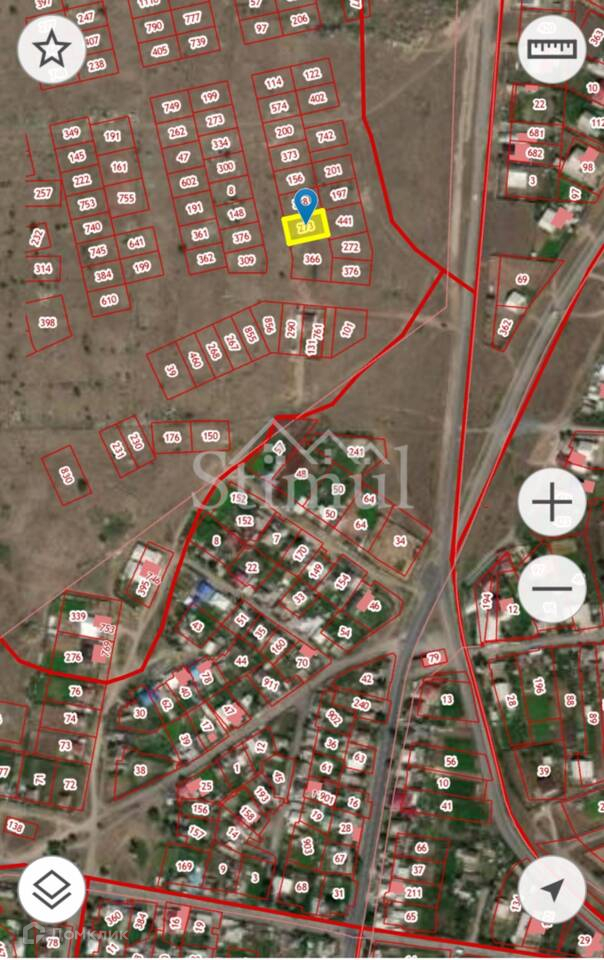Open the map layers selector
604x960 pixels.
[51, 889]
